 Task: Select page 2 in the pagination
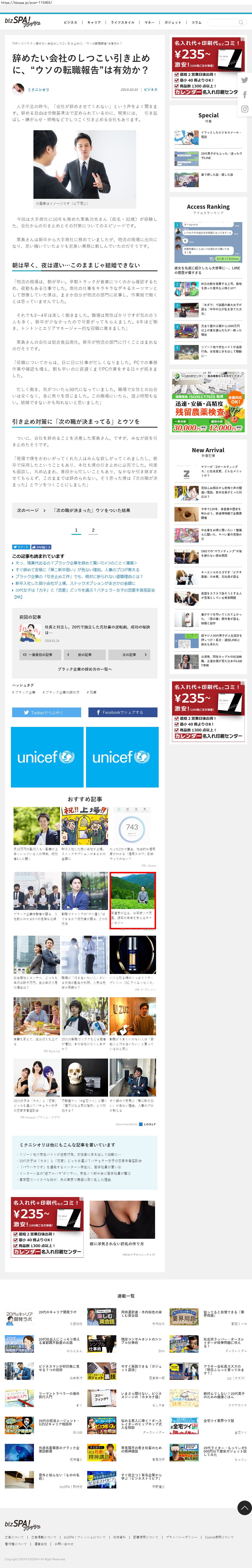[x=93, y=530]
